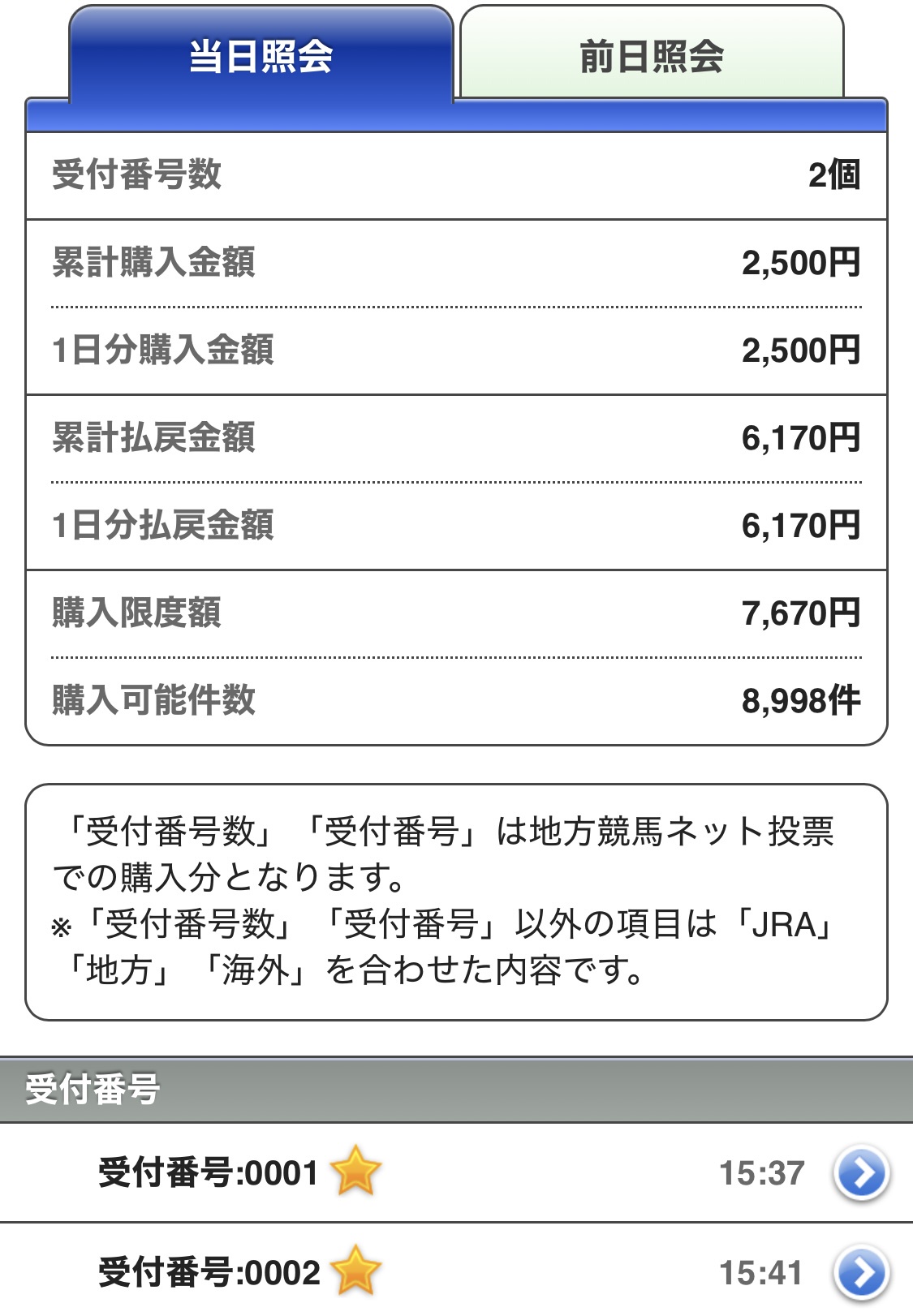Switch to the 前日照会 tab
This screenshot has width=913, height=1316.
click(652, 55)
